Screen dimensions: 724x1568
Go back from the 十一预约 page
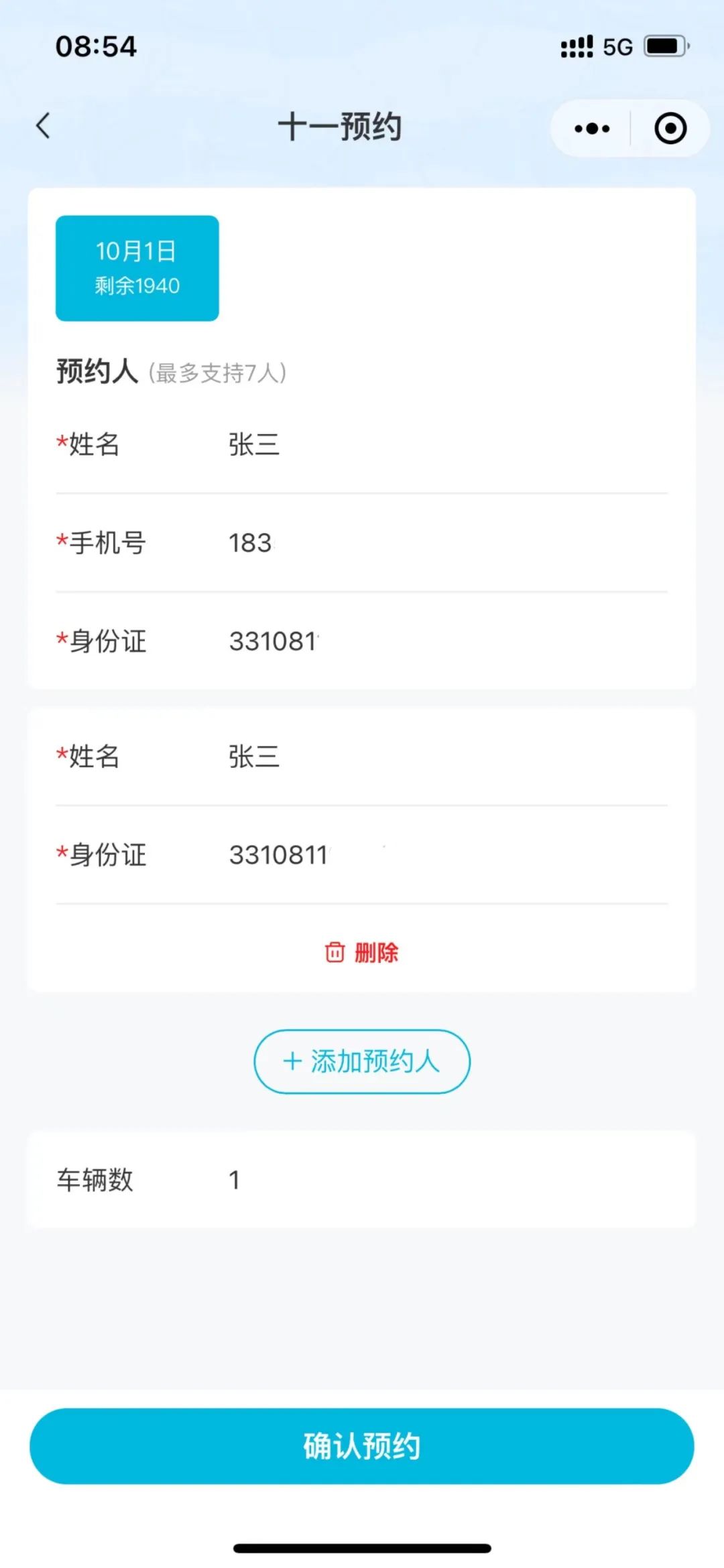point(44,126)
